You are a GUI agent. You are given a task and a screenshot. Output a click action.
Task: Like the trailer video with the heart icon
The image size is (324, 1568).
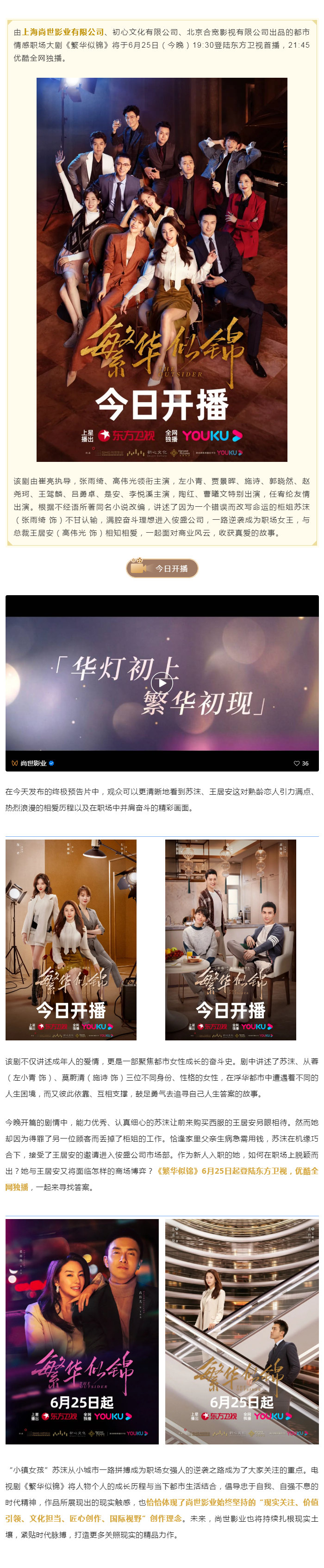click(297, 763)
